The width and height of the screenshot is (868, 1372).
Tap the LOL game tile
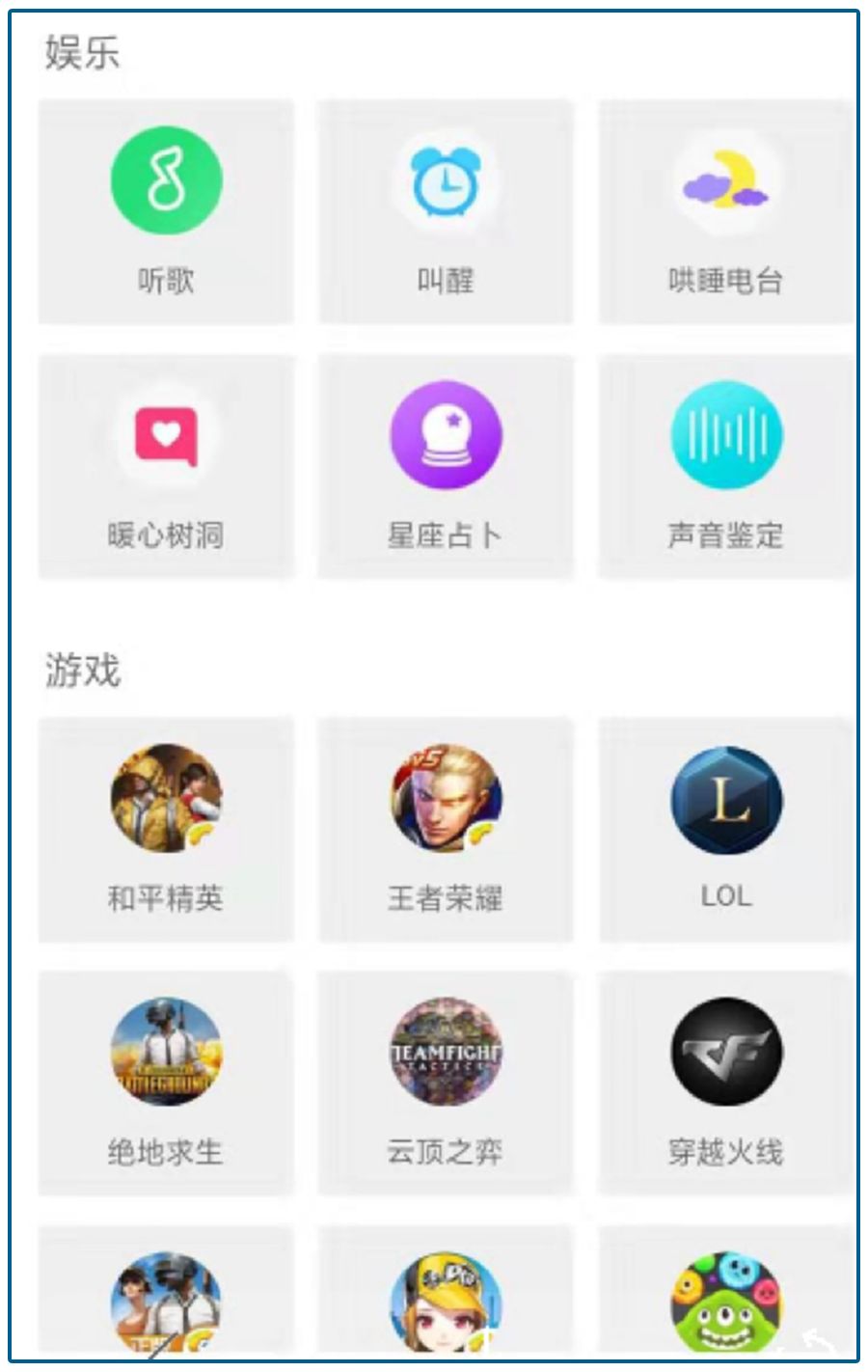pyautogui.click(x=725, y=830)
